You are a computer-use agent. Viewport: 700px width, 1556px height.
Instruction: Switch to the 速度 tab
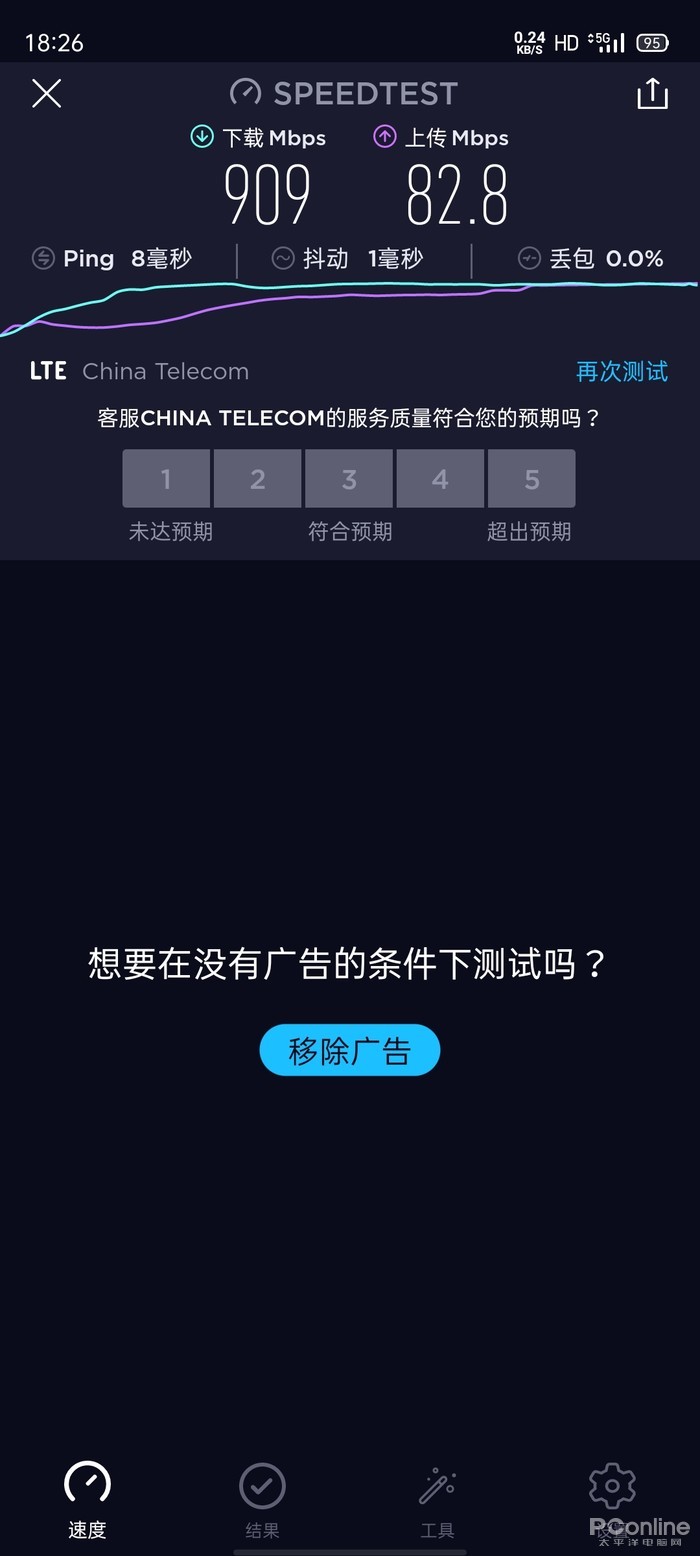(x=87, y=1498)
